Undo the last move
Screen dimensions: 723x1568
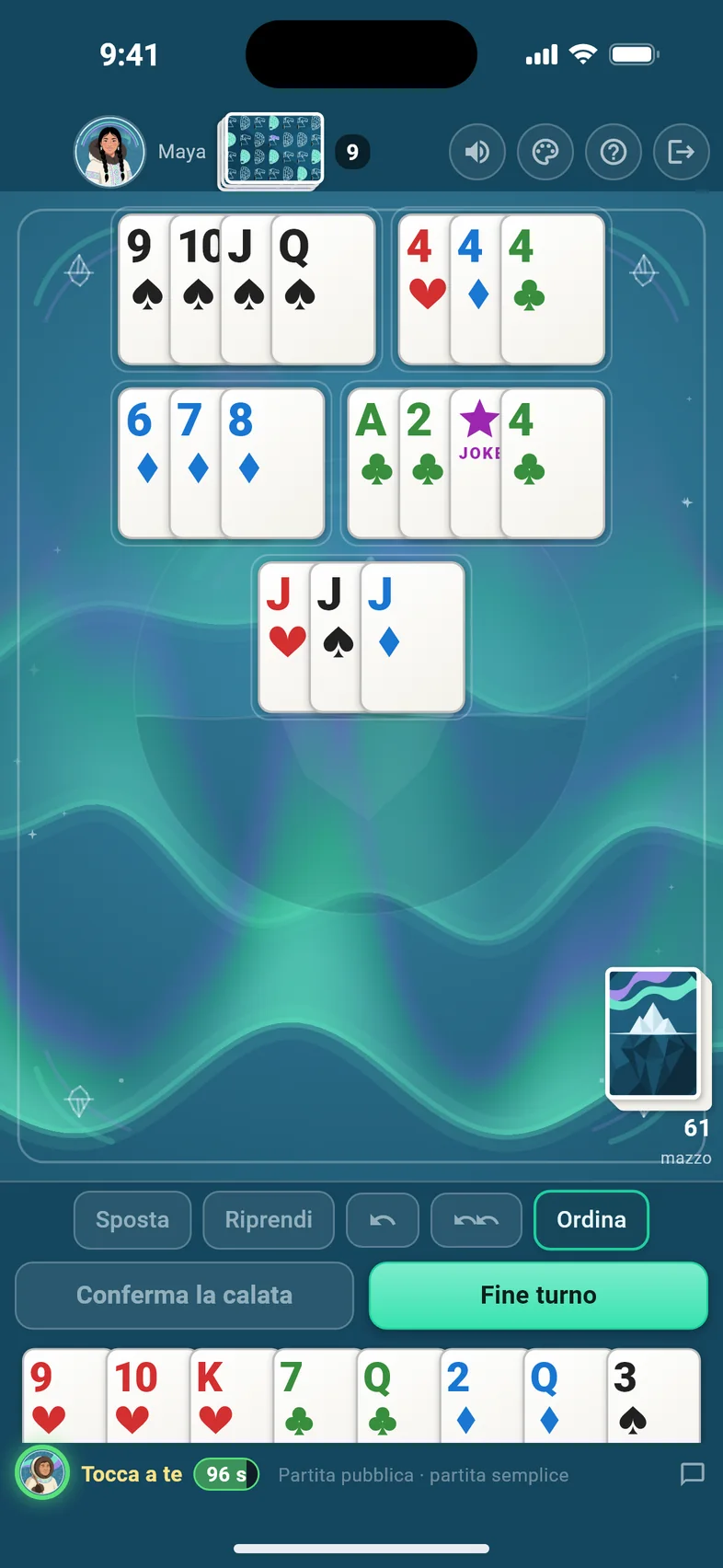pyautogui.click(x=383, y=1220)
